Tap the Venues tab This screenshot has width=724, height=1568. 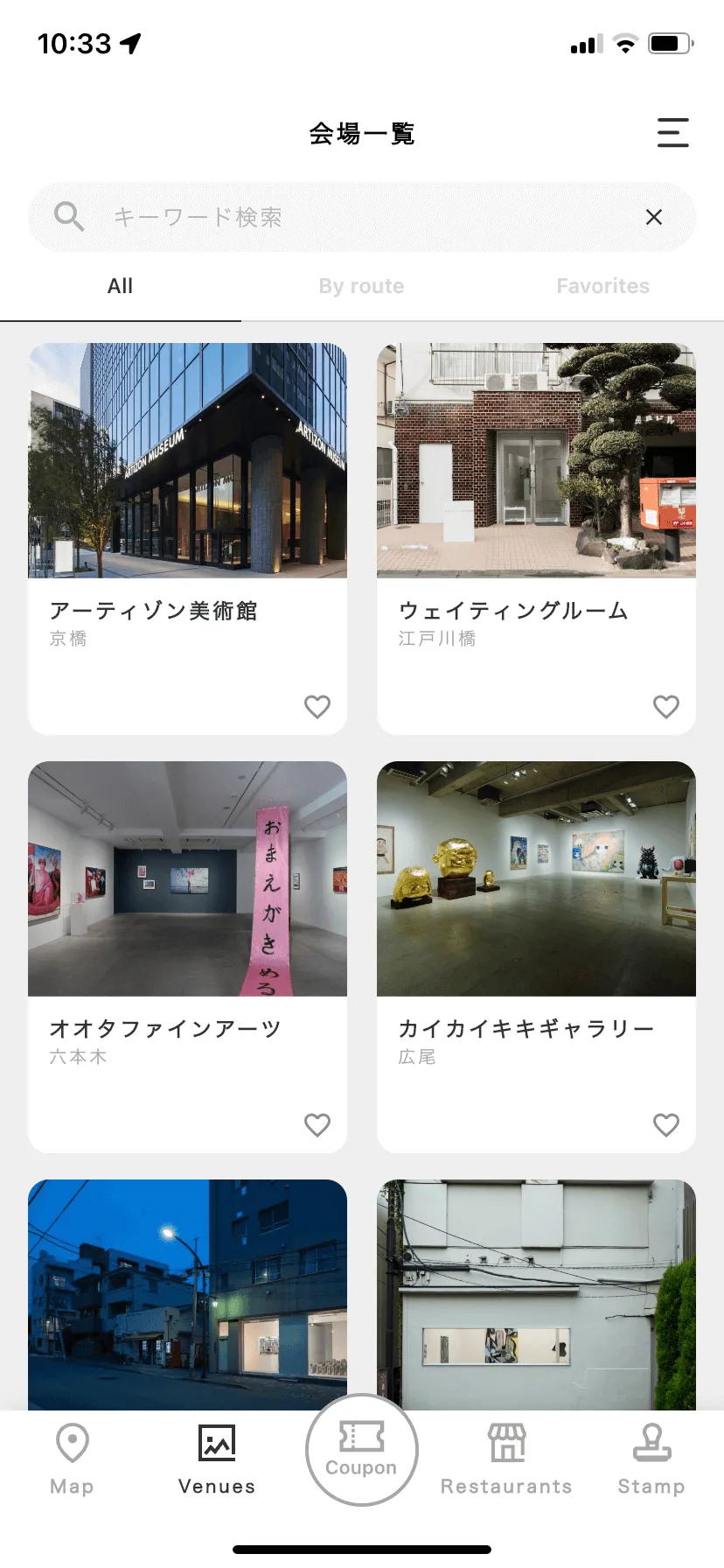point(217,1459)
